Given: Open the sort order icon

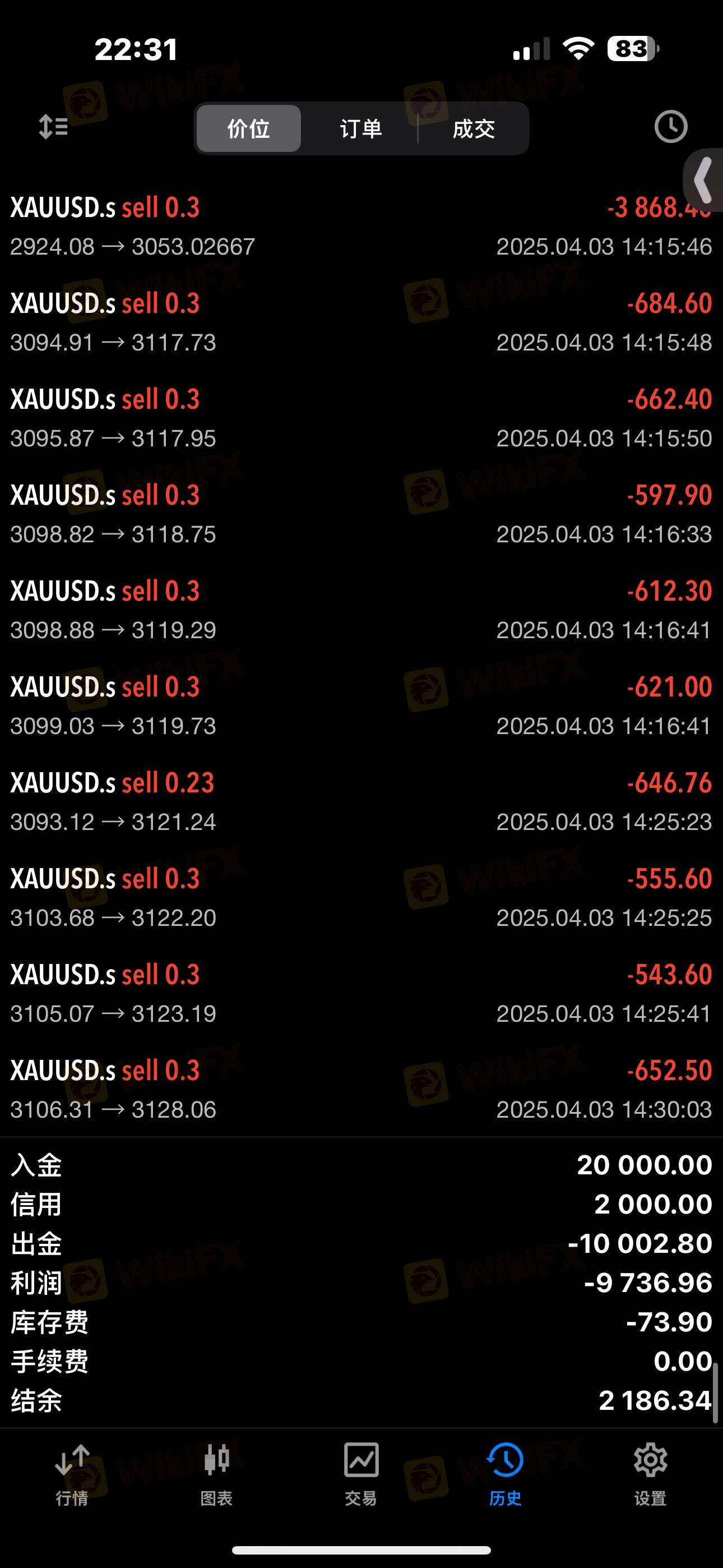Looking at the screenshot, I should pos(53,127).
